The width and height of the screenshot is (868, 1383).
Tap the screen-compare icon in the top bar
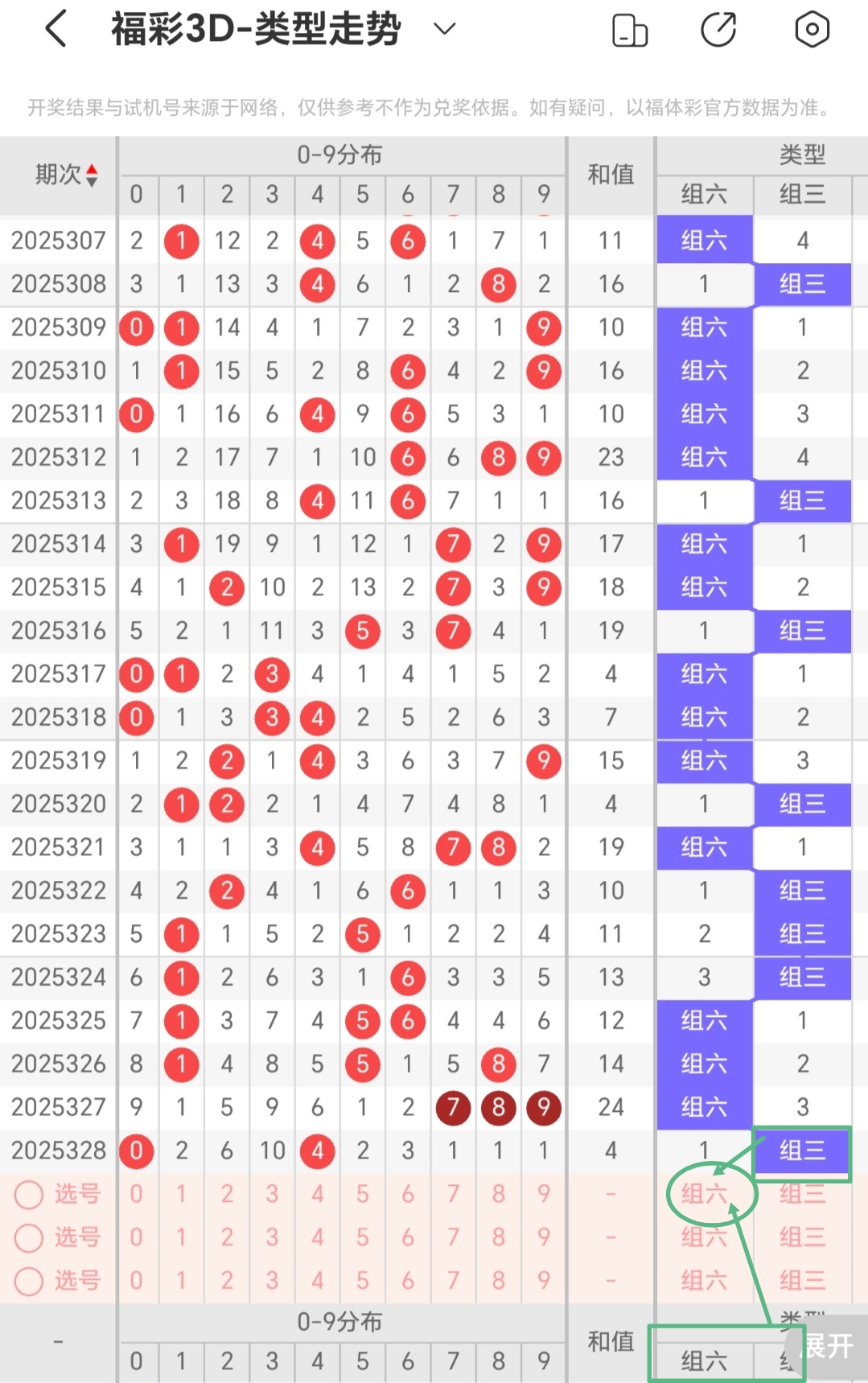(629, 29)
